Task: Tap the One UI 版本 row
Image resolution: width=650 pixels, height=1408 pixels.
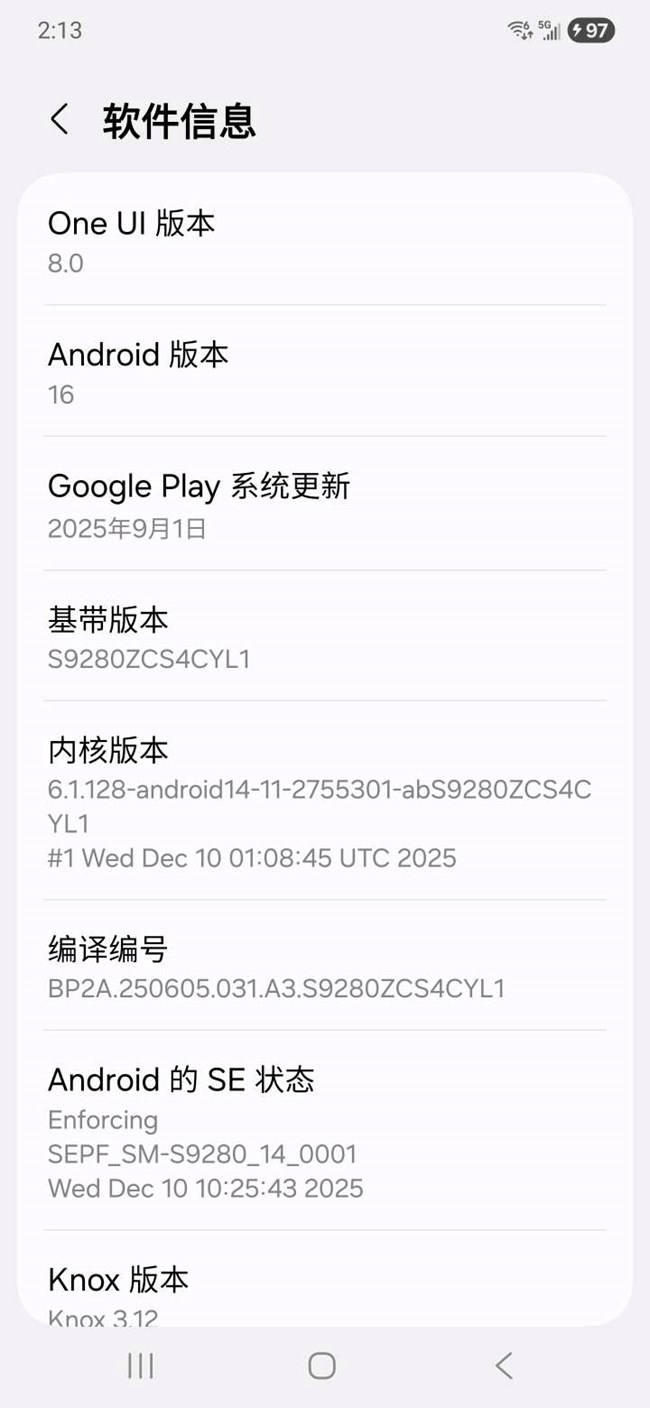Action: pos(324,241)
